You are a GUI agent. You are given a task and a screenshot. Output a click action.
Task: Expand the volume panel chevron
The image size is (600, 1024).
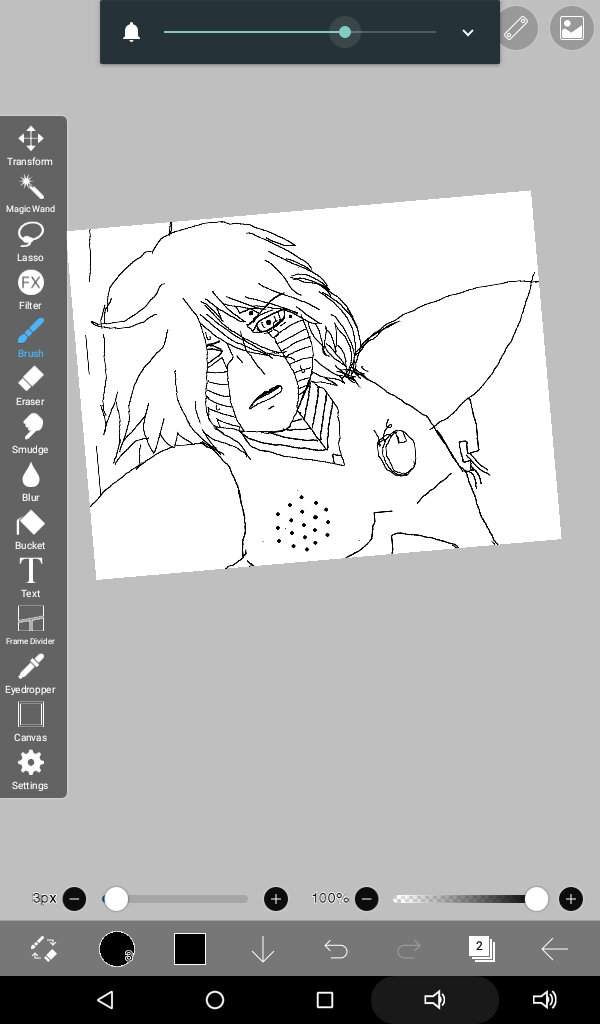(x=467, y=33)
